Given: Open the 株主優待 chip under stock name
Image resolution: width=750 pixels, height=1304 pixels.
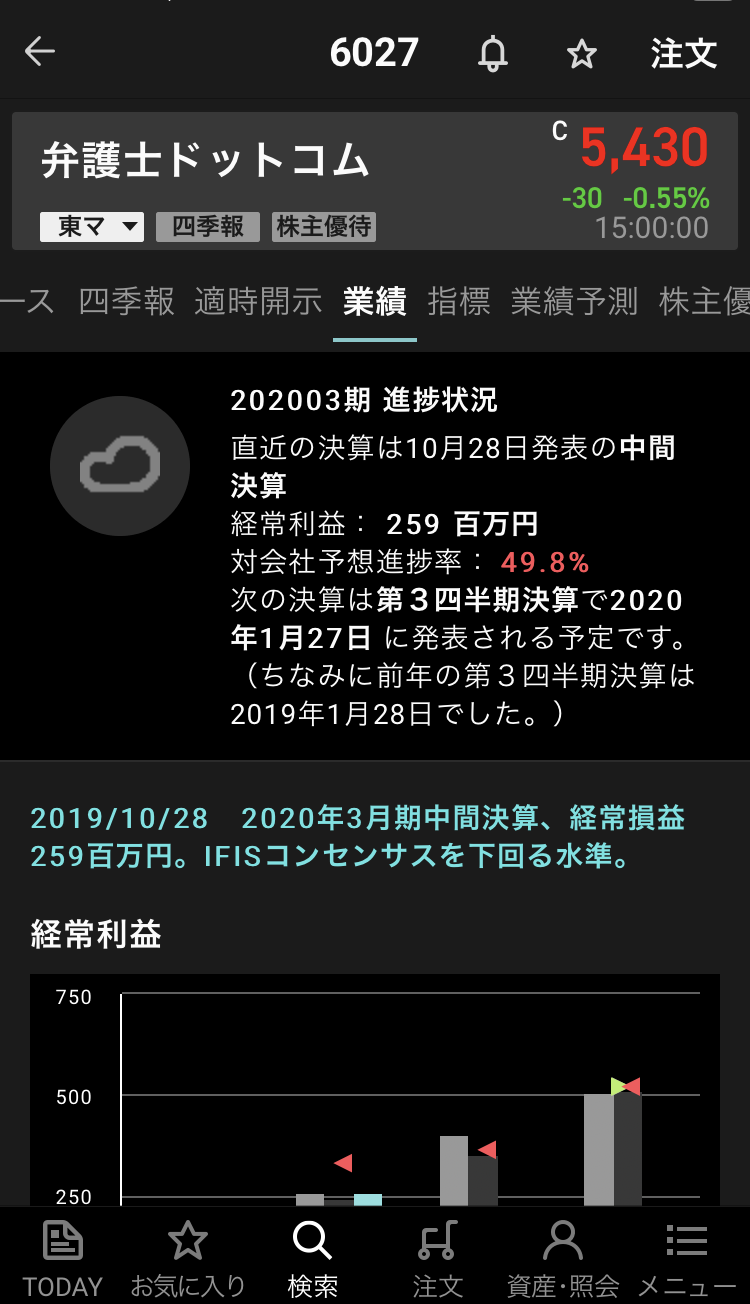Looking at the screenshot, I should coord(324,227).
